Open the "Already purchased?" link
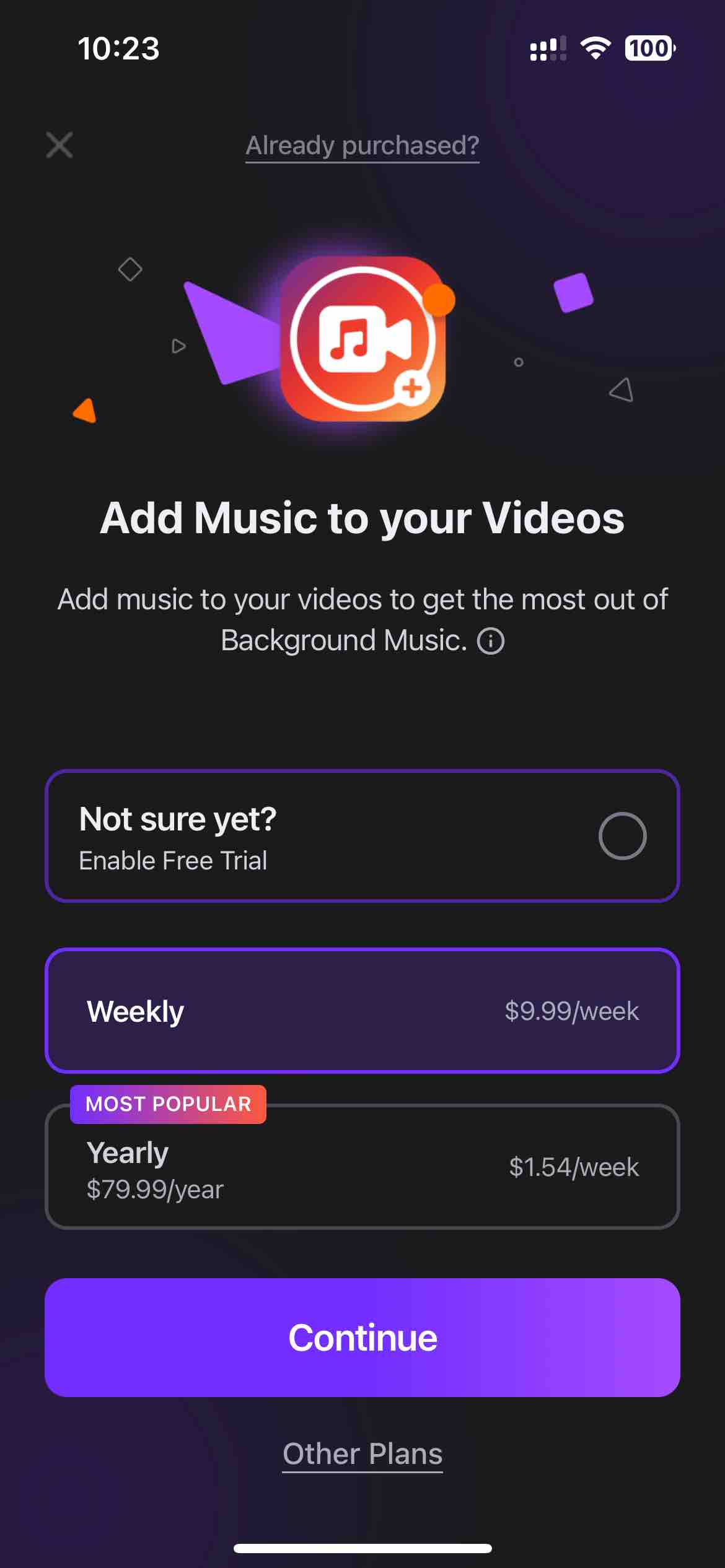This screenshot has width=725, height=1568. pyautogui.click(x=362, y=145)
